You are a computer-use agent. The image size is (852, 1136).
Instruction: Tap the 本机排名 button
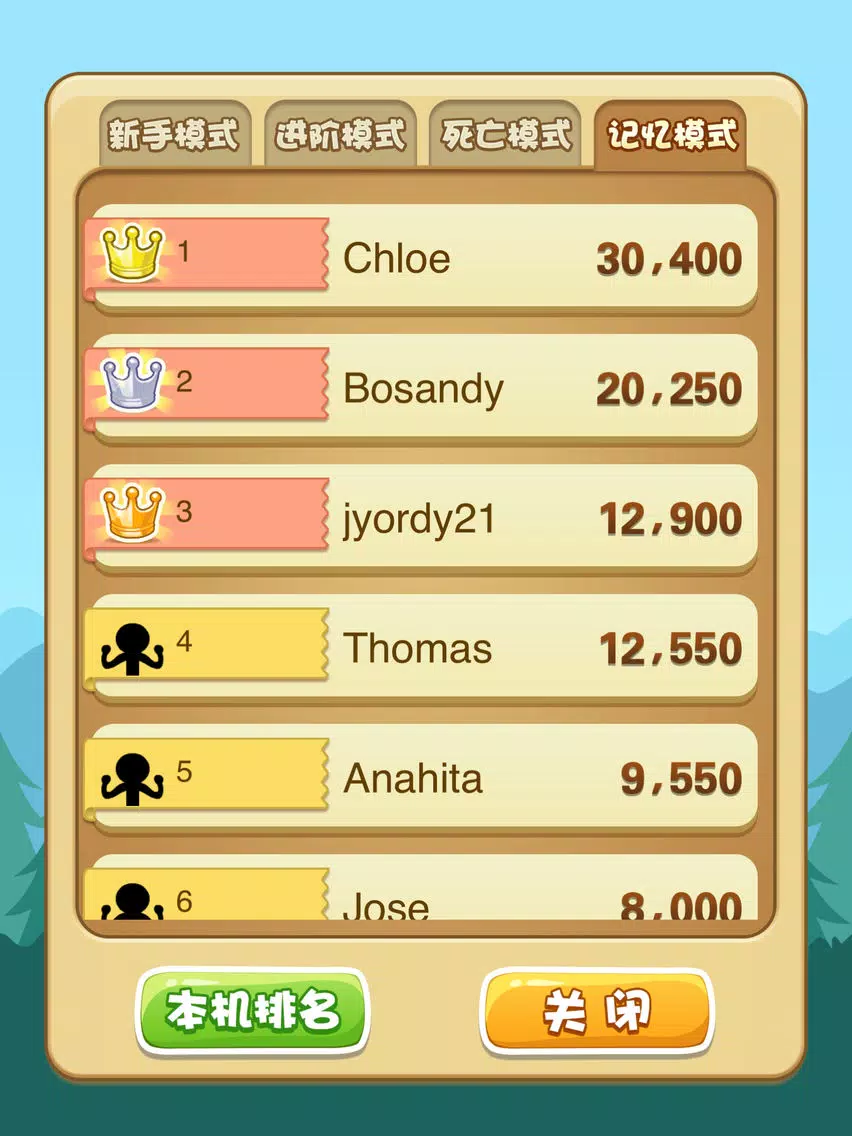pyautogui.click(x=253, y=1011)
